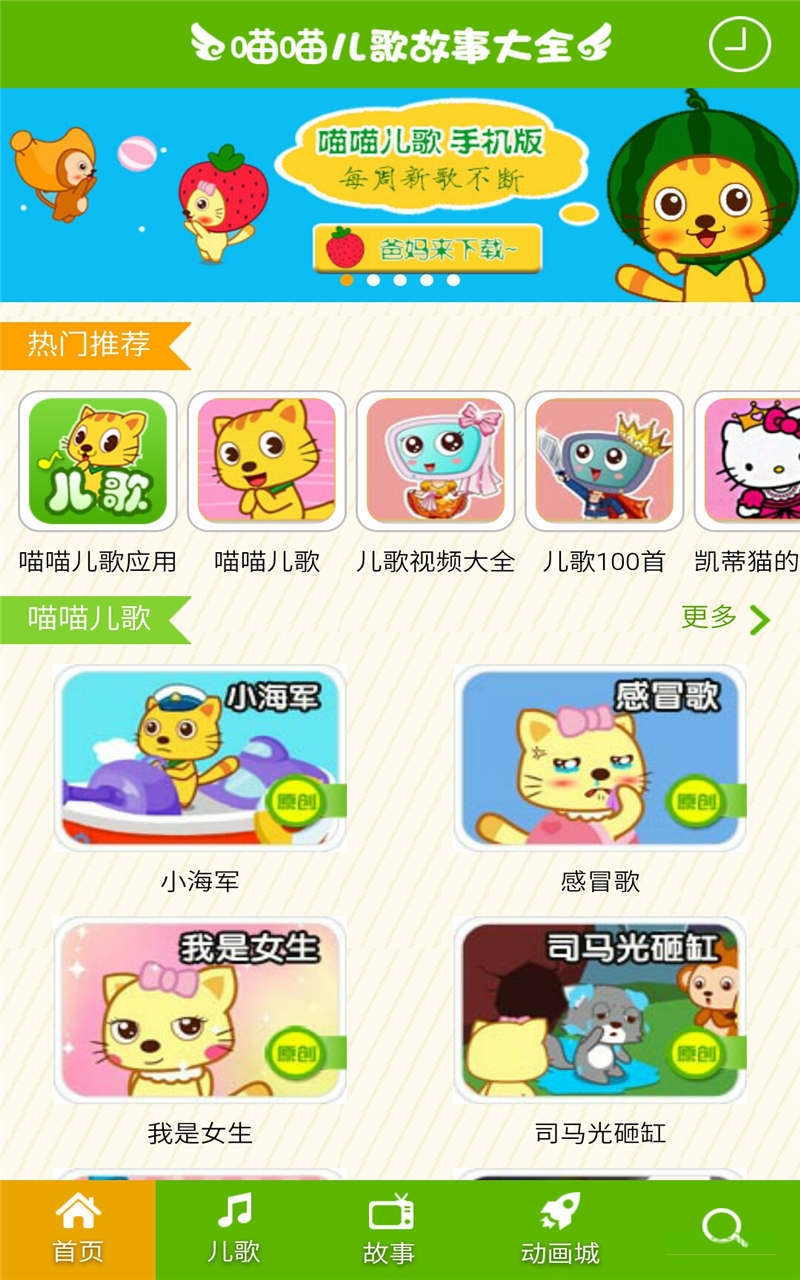The height and width of the screenshot is (1280, 800).
Task: Toggle to the third banner dot
Action: 400,280
